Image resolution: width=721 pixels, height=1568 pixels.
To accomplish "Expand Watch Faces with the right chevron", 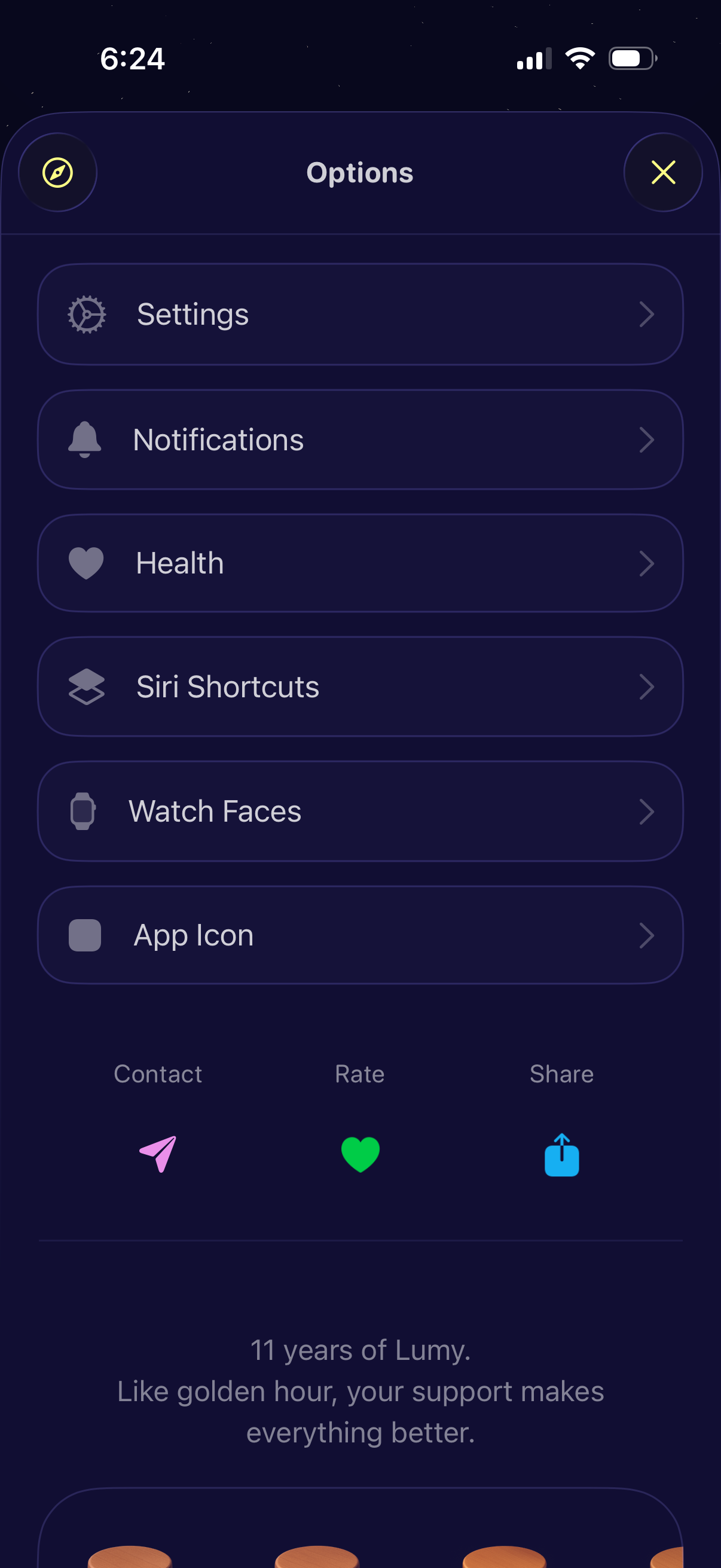I will 648,811.
